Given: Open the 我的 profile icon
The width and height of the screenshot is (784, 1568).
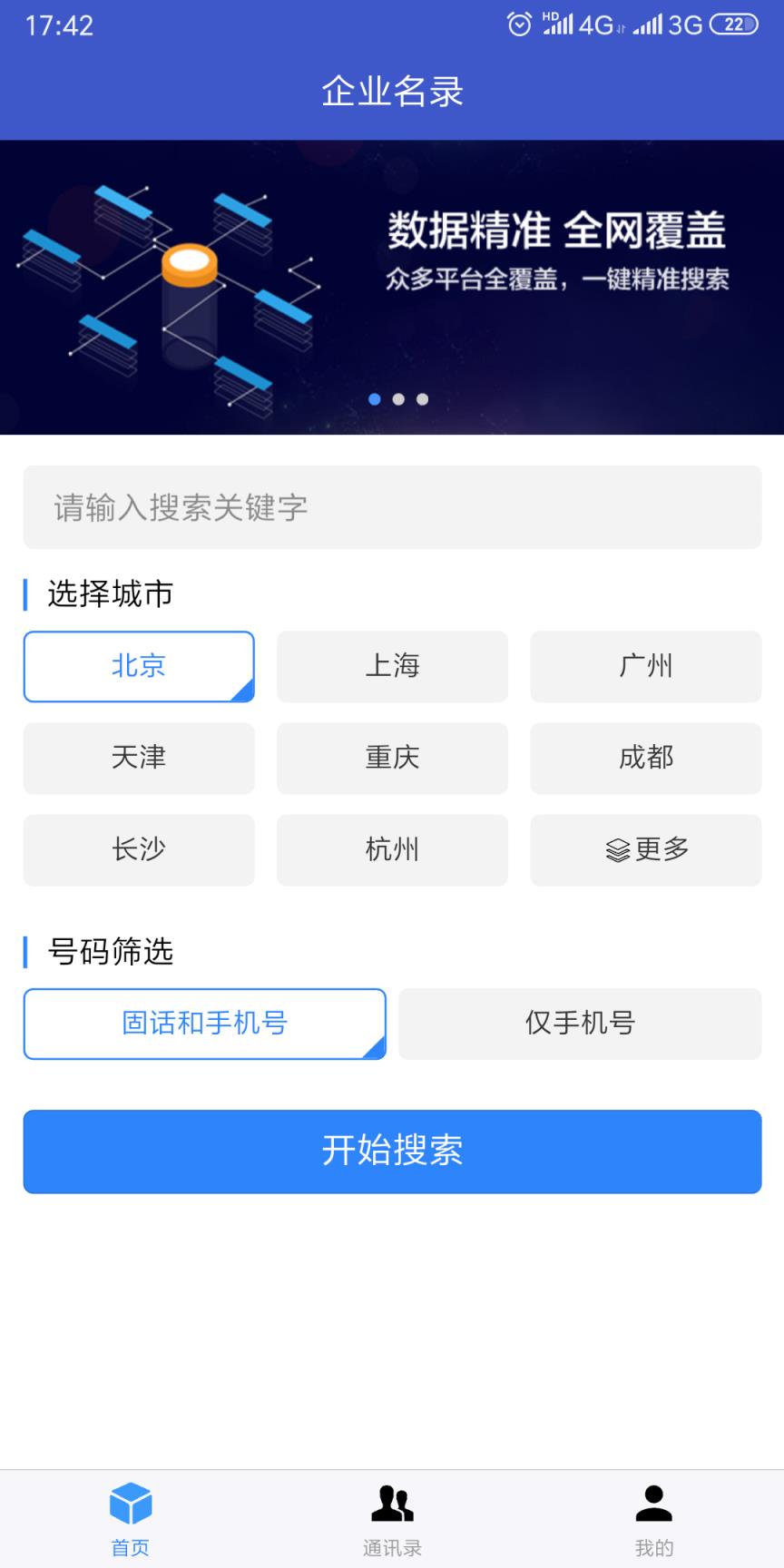Looking at the screenshot, I should click(x=652, y=1502).
